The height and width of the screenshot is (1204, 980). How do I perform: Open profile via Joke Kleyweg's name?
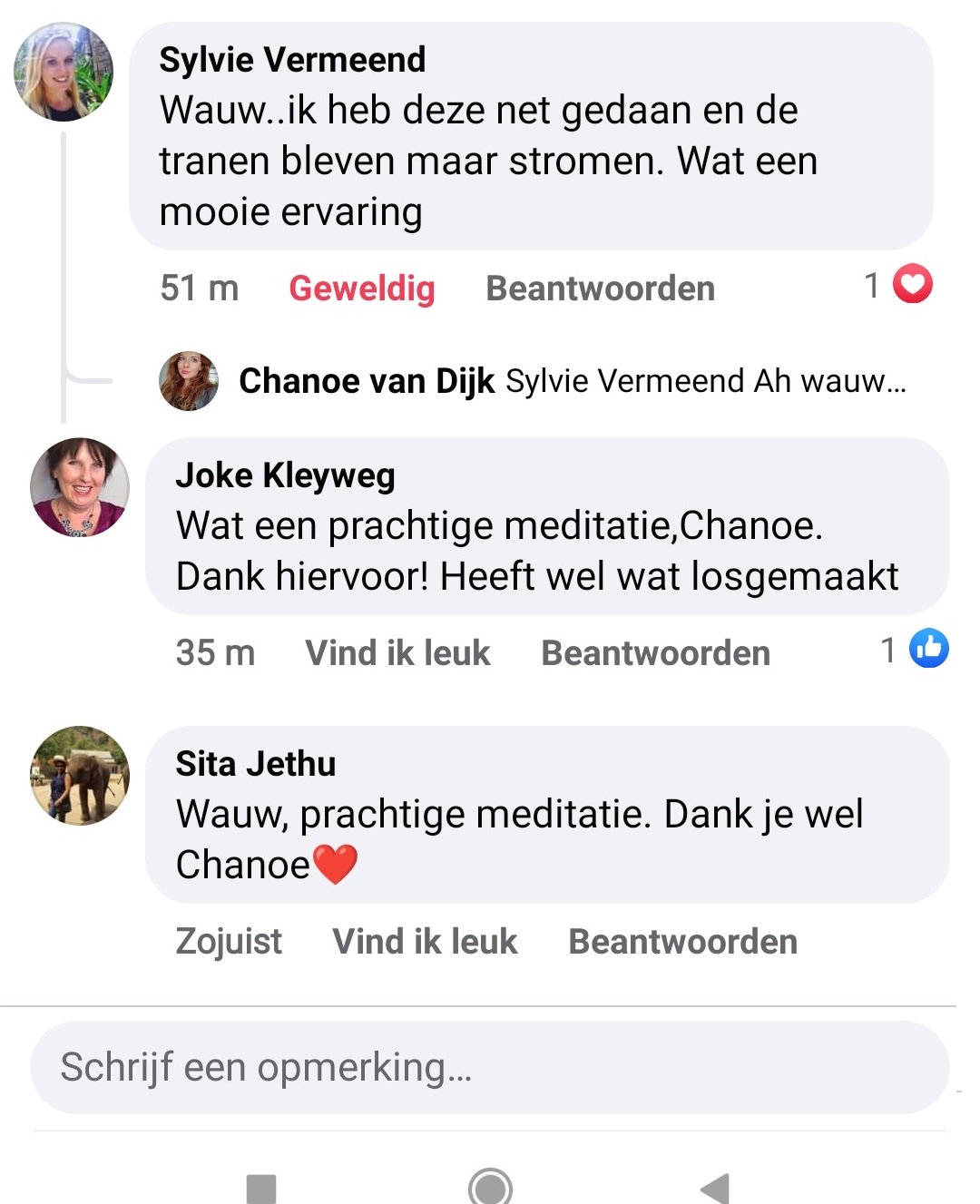[285, 475]
